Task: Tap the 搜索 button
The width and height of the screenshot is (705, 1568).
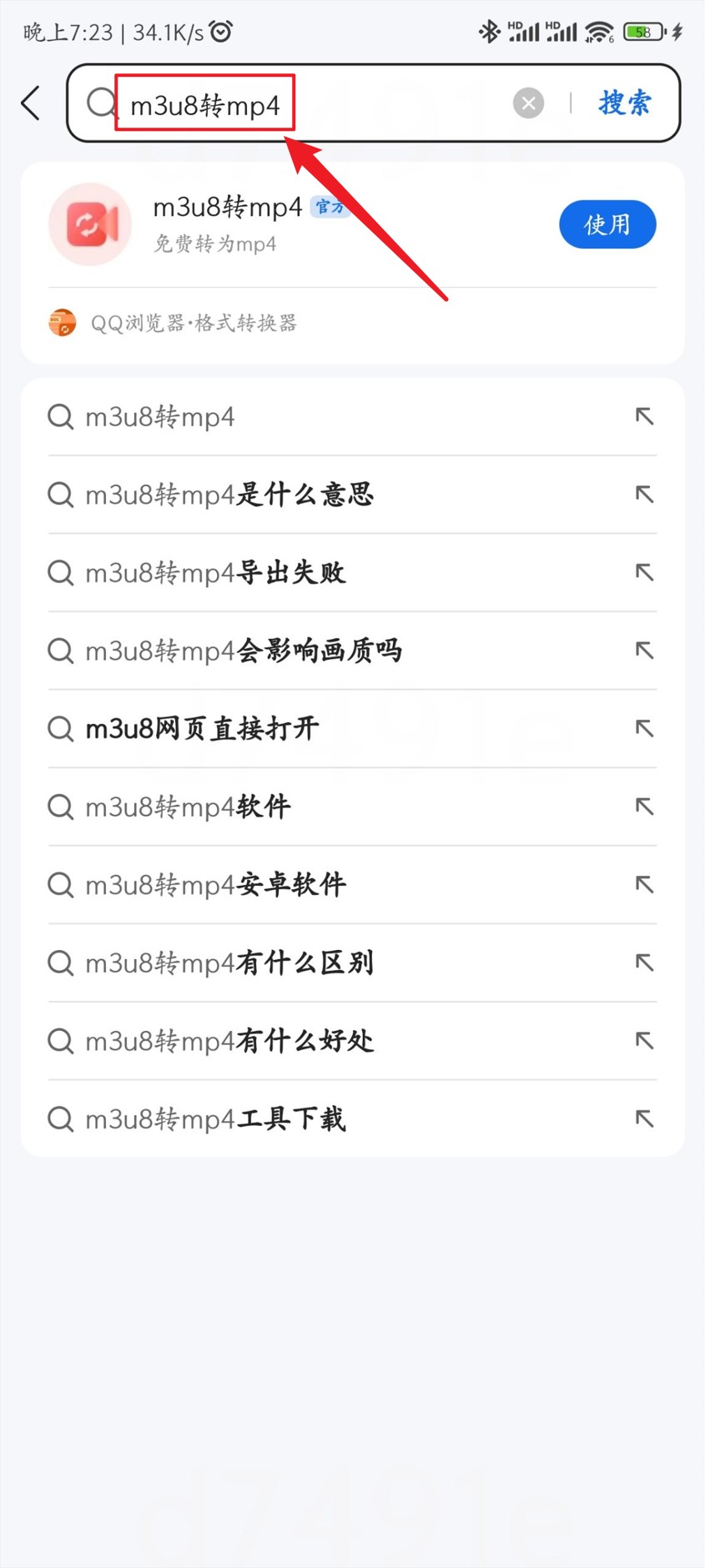Action: (624, 103)
